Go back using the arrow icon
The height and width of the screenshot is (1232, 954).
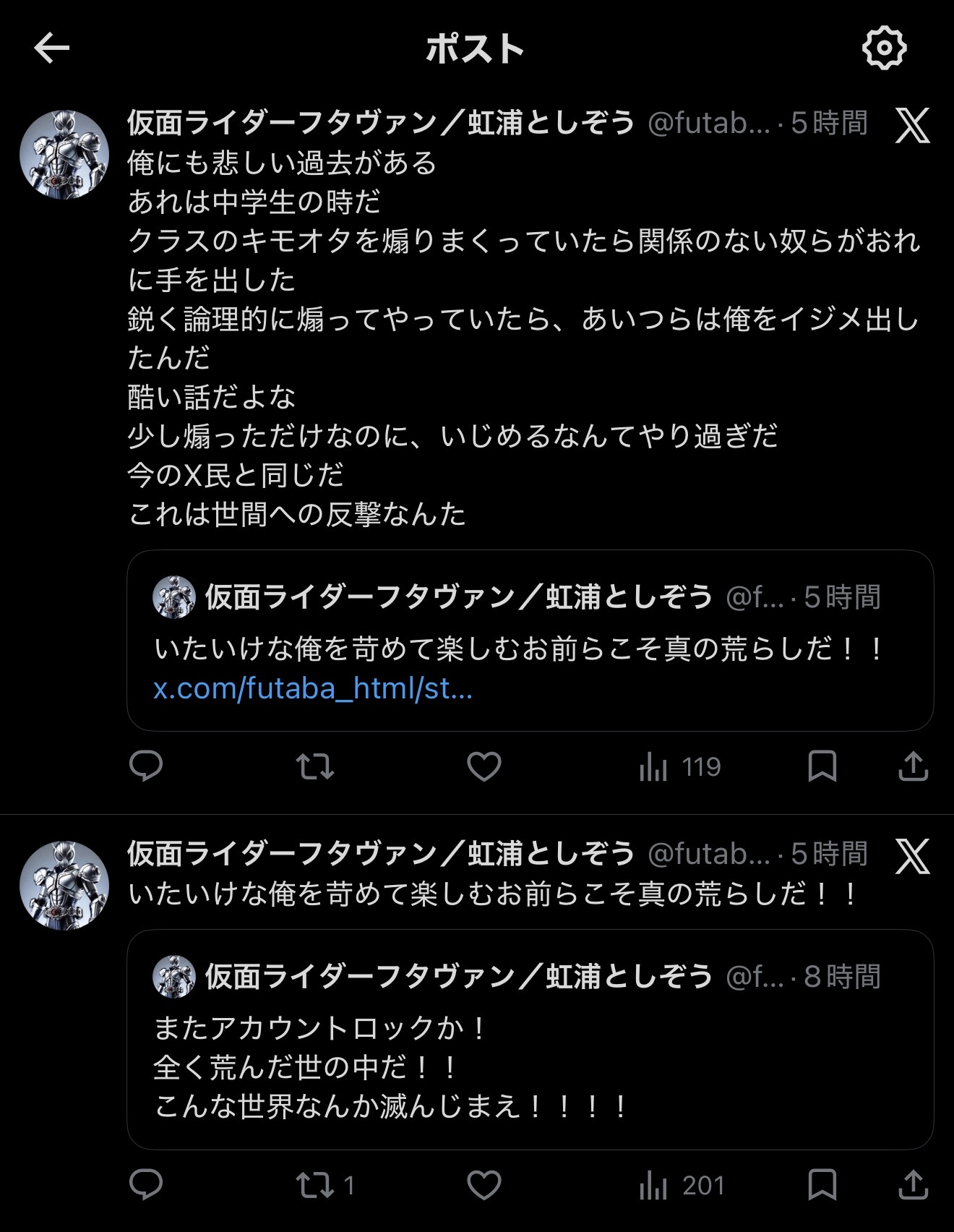point(52,48)
